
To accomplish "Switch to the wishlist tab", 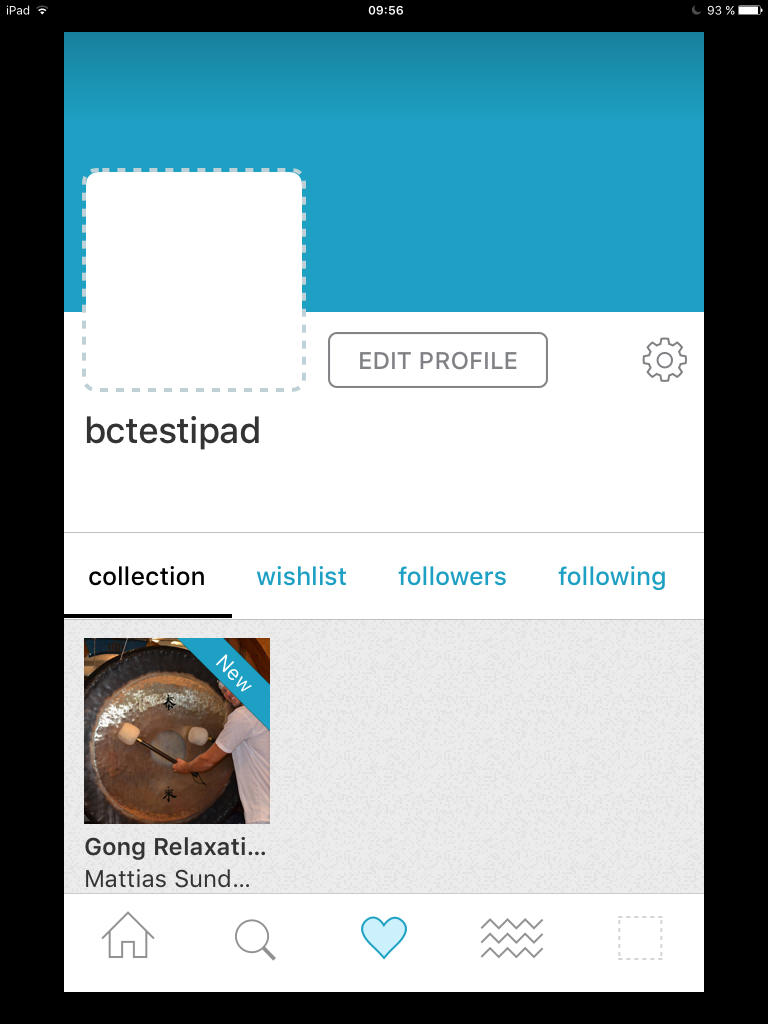I will pos(301,577).
